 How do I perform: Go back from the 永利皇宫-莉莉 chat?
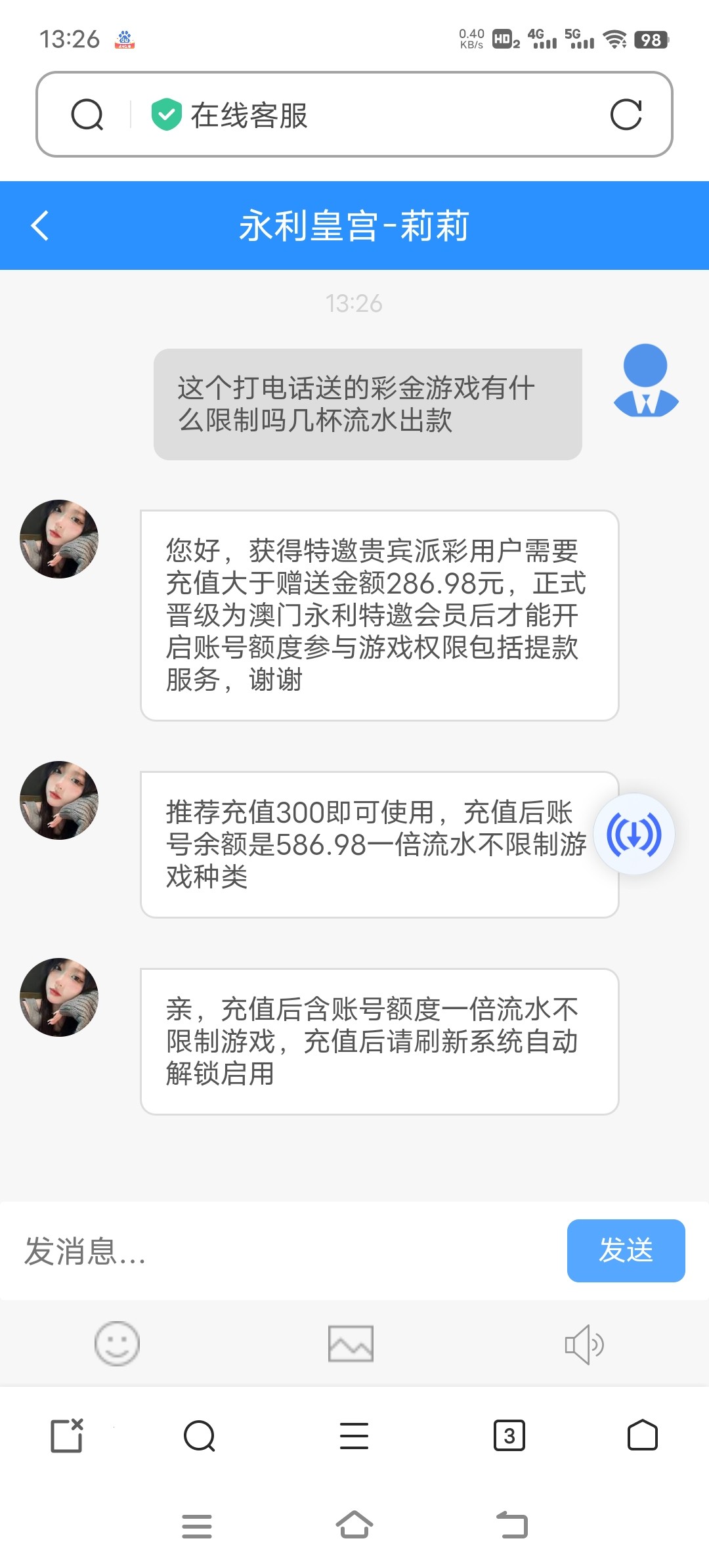click(40, 226)
